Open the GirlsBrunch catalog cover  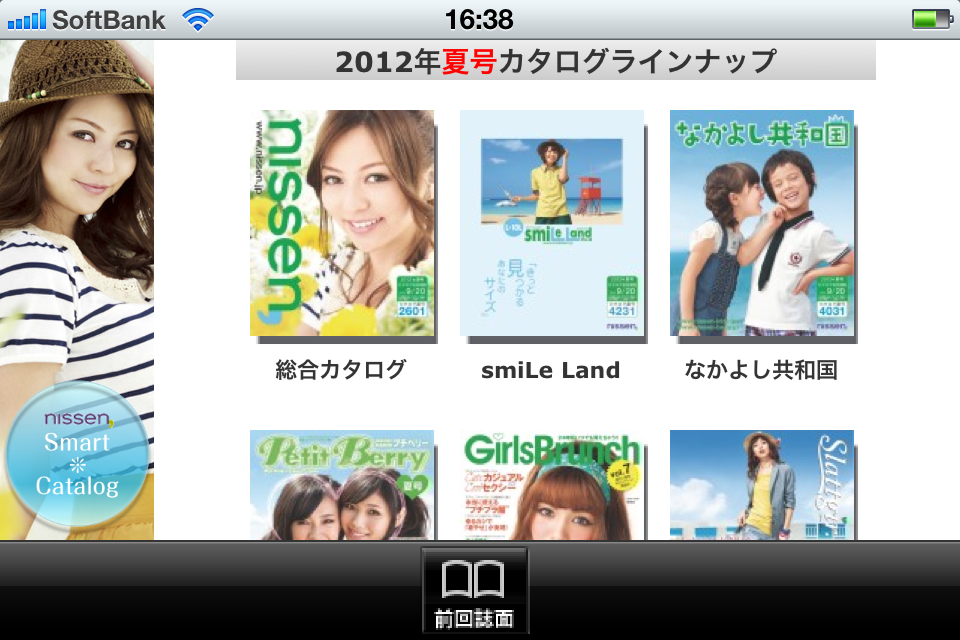(x=552, y=486)
